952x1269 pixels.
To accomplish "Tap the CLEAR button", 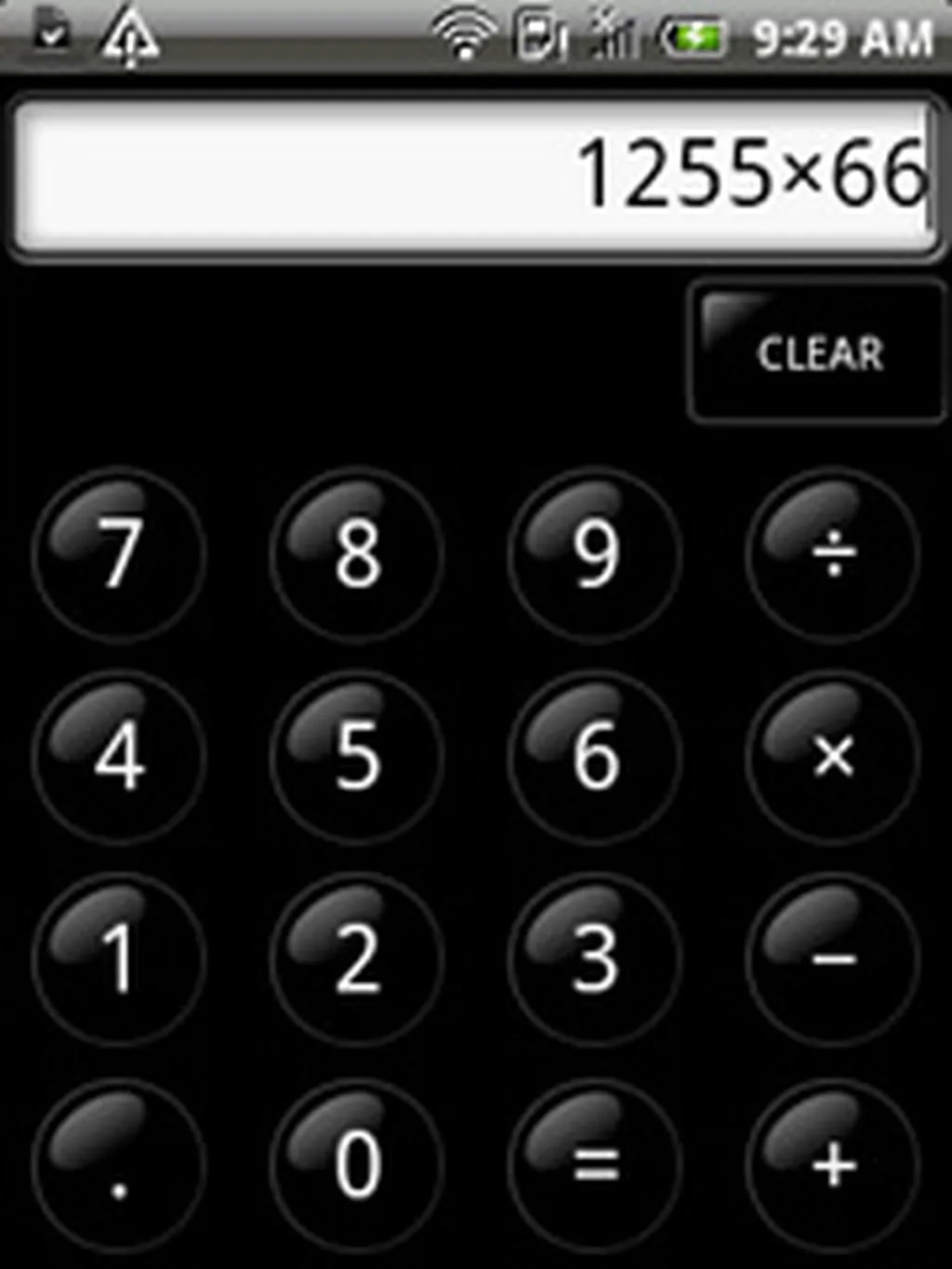I will [817, 353].
